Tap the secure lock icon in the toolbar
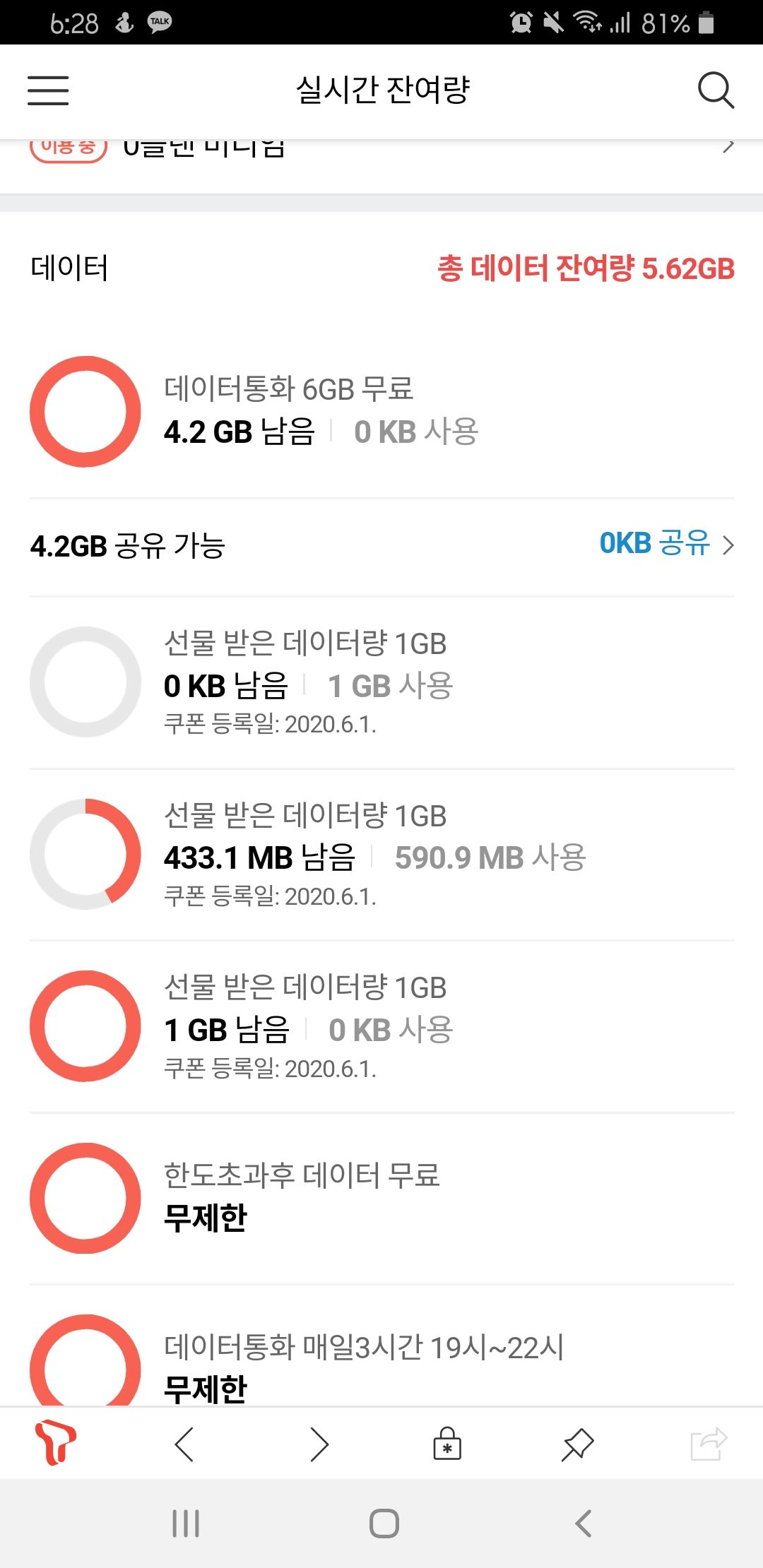 (446, 1444)
